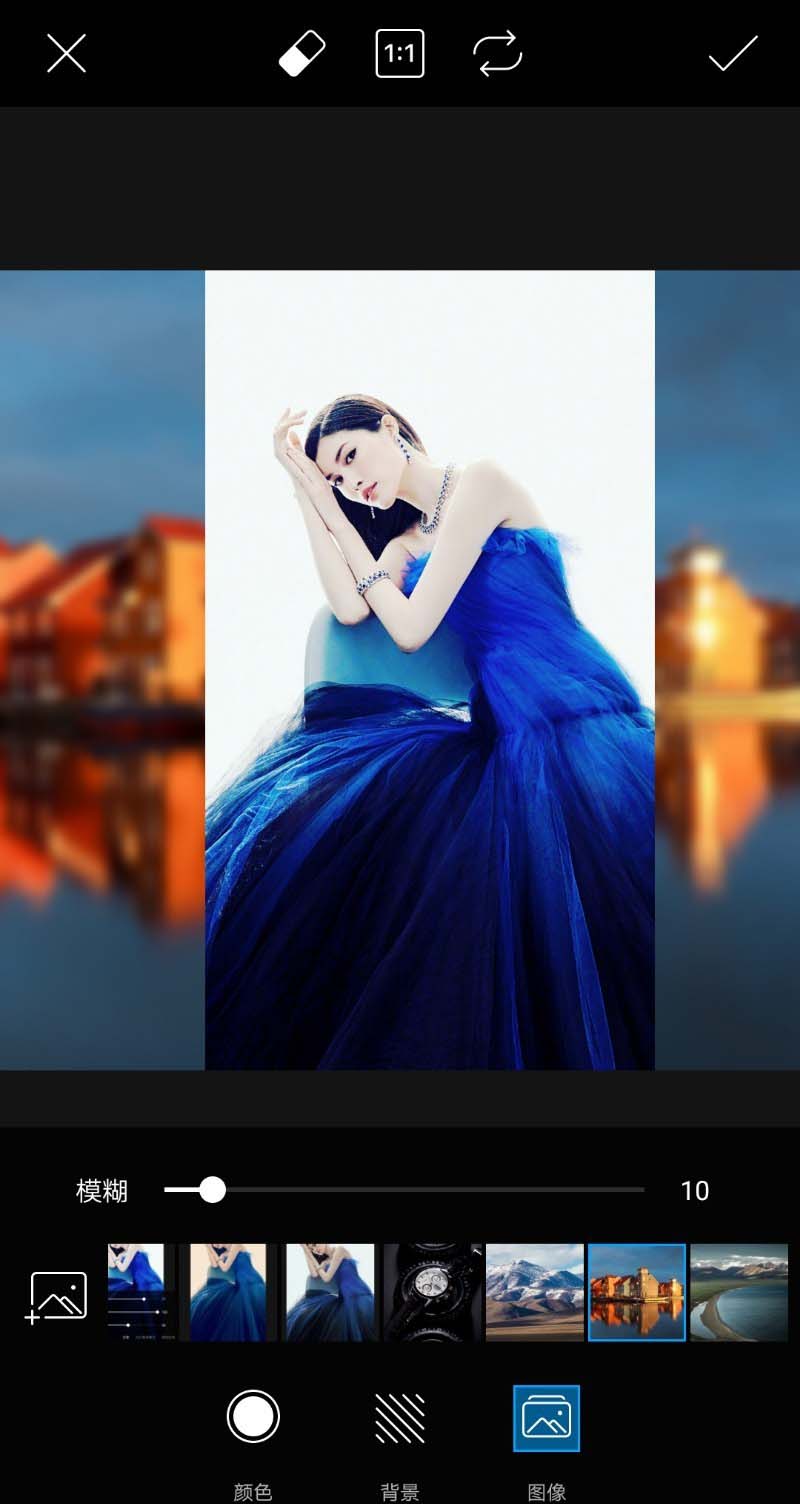Viewport: 800px width, 1504px height.
Task: Select the orange houses reflection thumbnail
Action: click(637, 1292)
